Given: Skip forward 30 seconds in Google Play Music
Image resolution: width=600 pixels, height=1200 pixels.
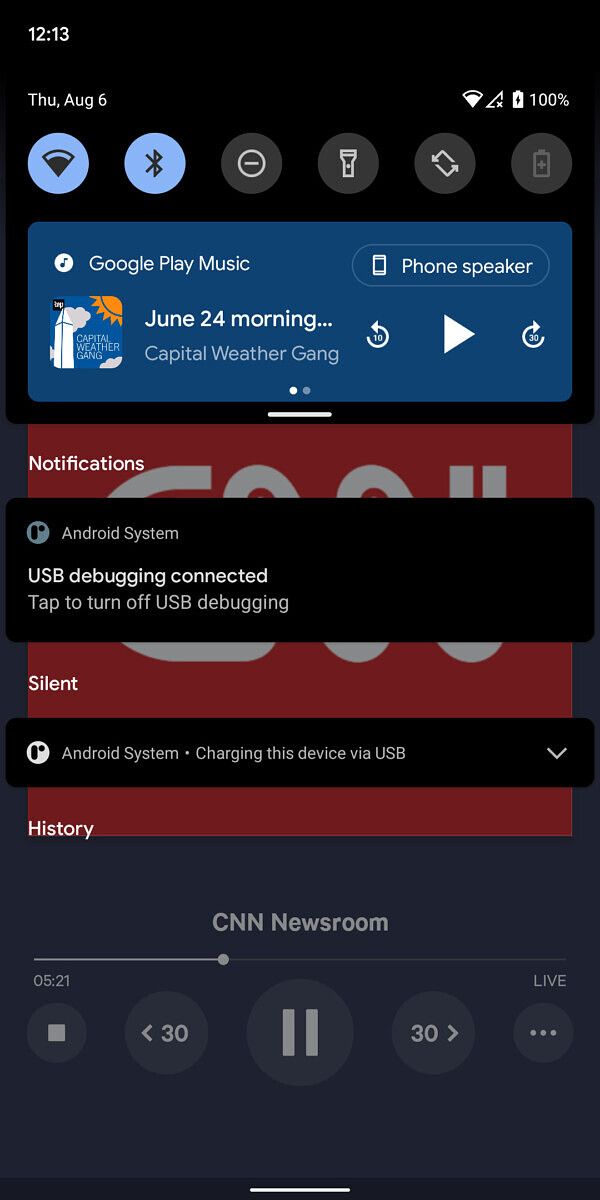Looking at the screenshot, I should [534, 334].
